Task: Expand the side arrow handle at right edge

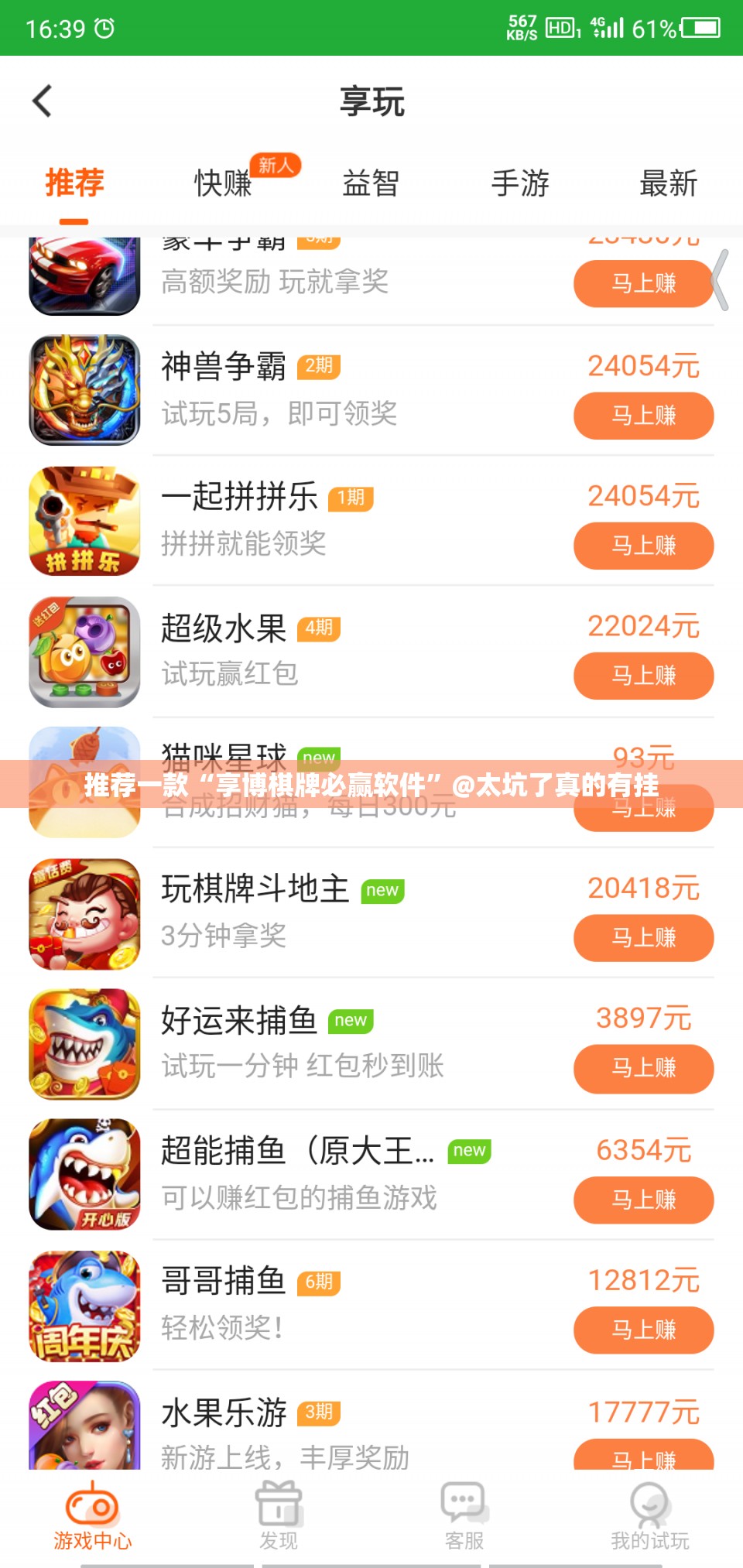Action: (x=721, y=279)
